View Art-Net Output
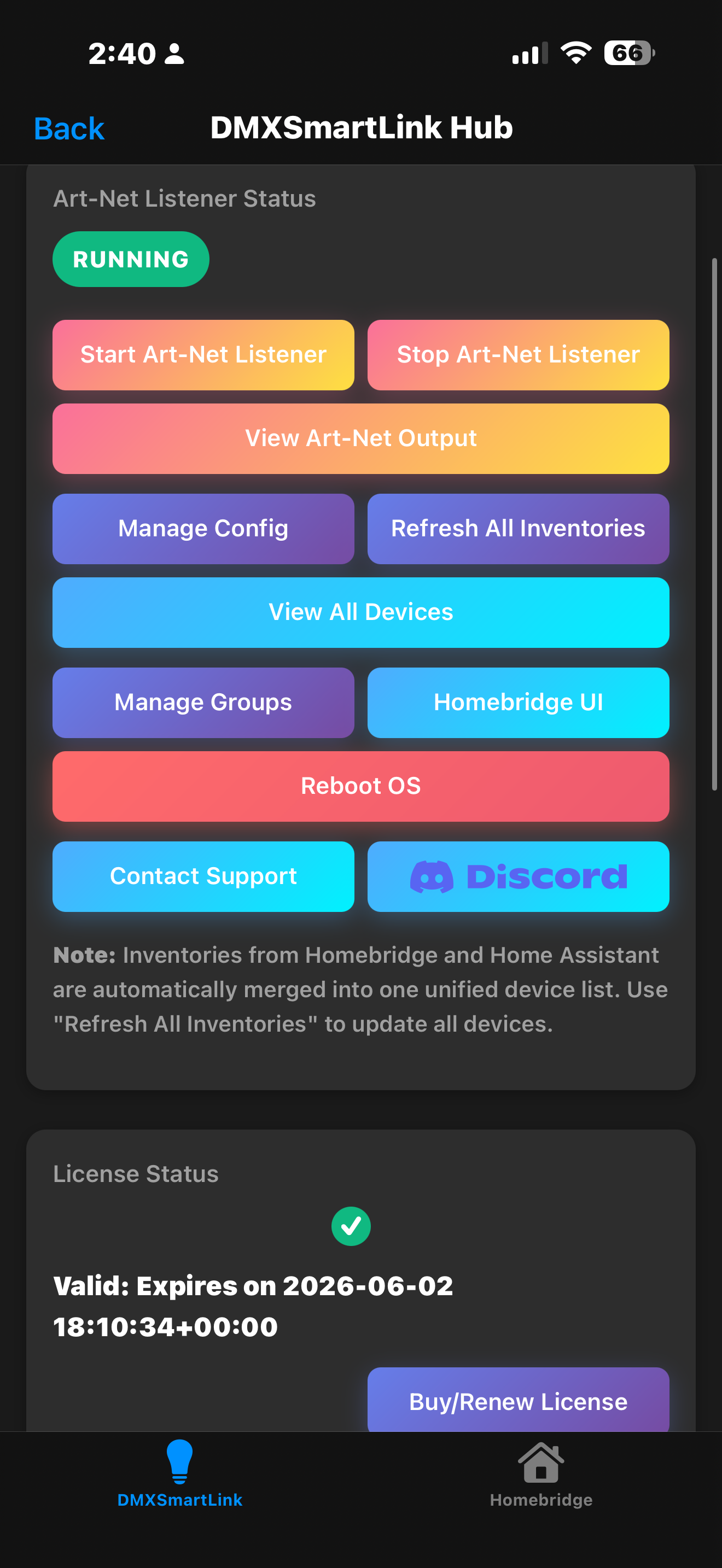The height and width of the screenshot is (1568, 722). pyautogui.click(x=360, y=438)
